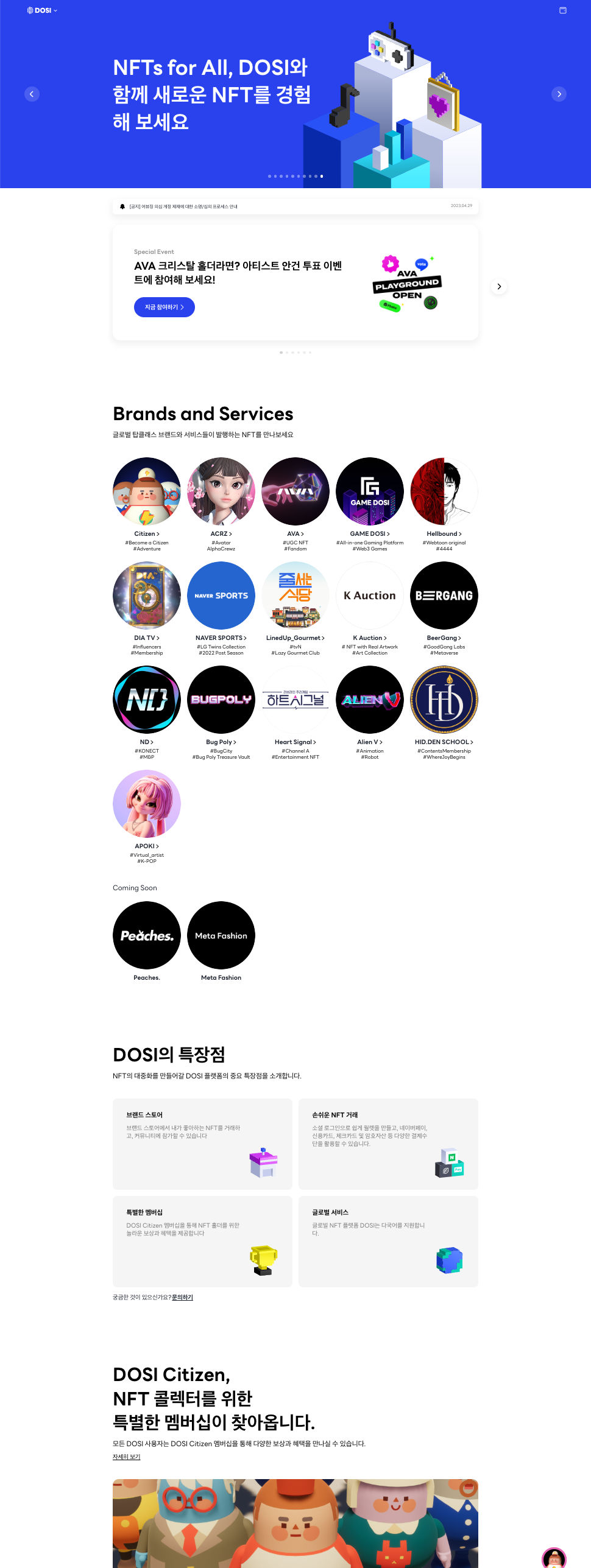Open K Auction brand
Viewport: 591px width, 1568px height.
[x=370, y=596]
